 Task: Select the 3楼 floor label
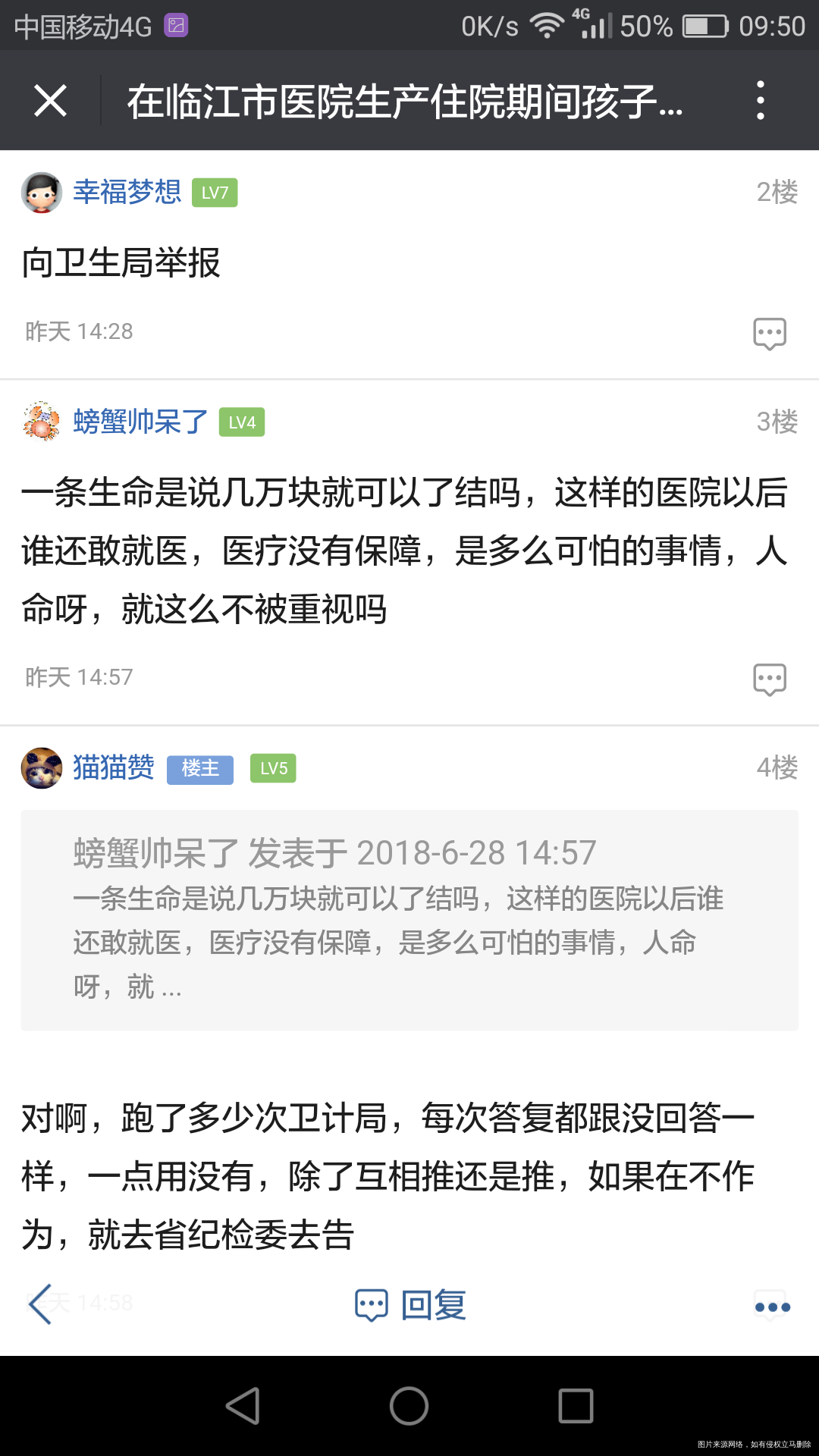pos(778,423)
